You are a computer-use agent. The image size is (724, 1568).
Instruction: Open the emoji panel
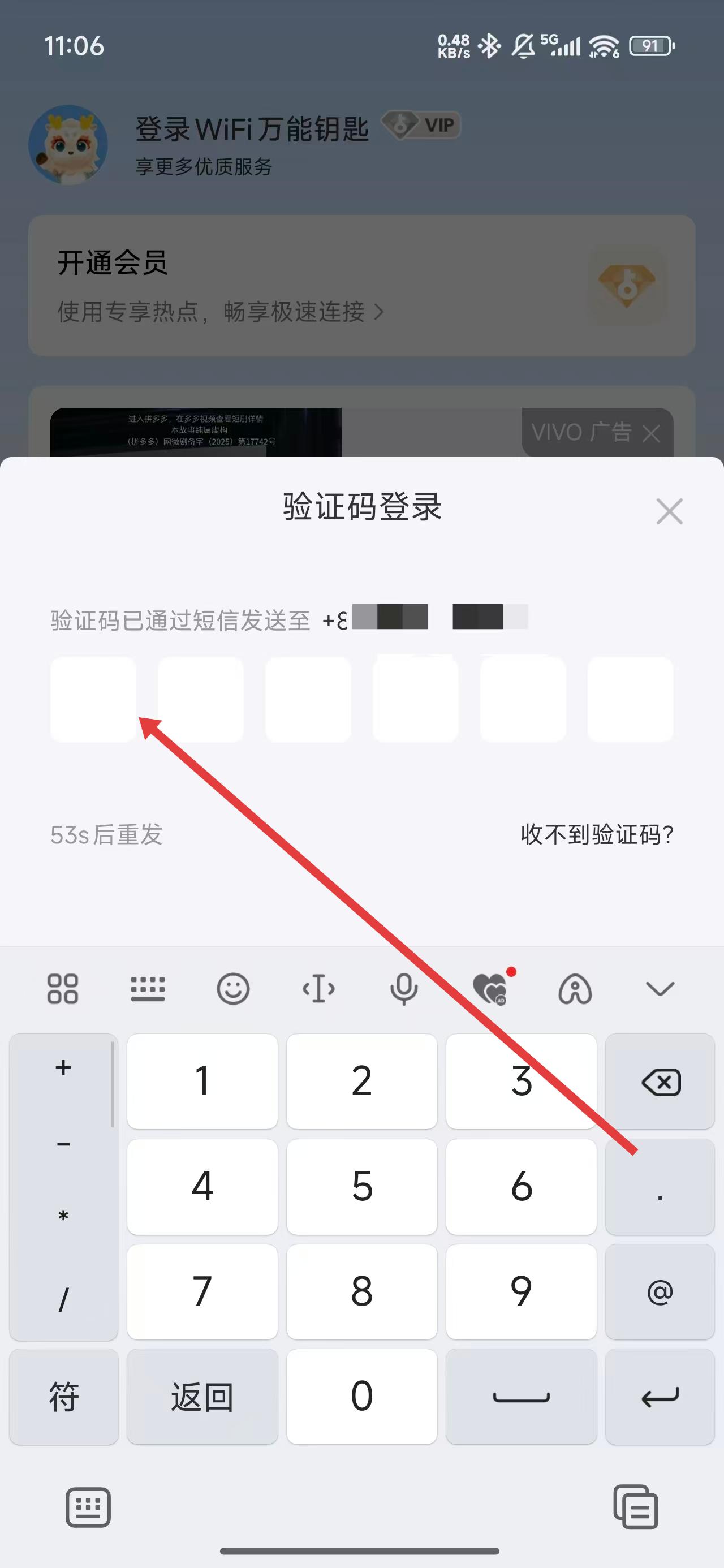[x=233, y=989]
